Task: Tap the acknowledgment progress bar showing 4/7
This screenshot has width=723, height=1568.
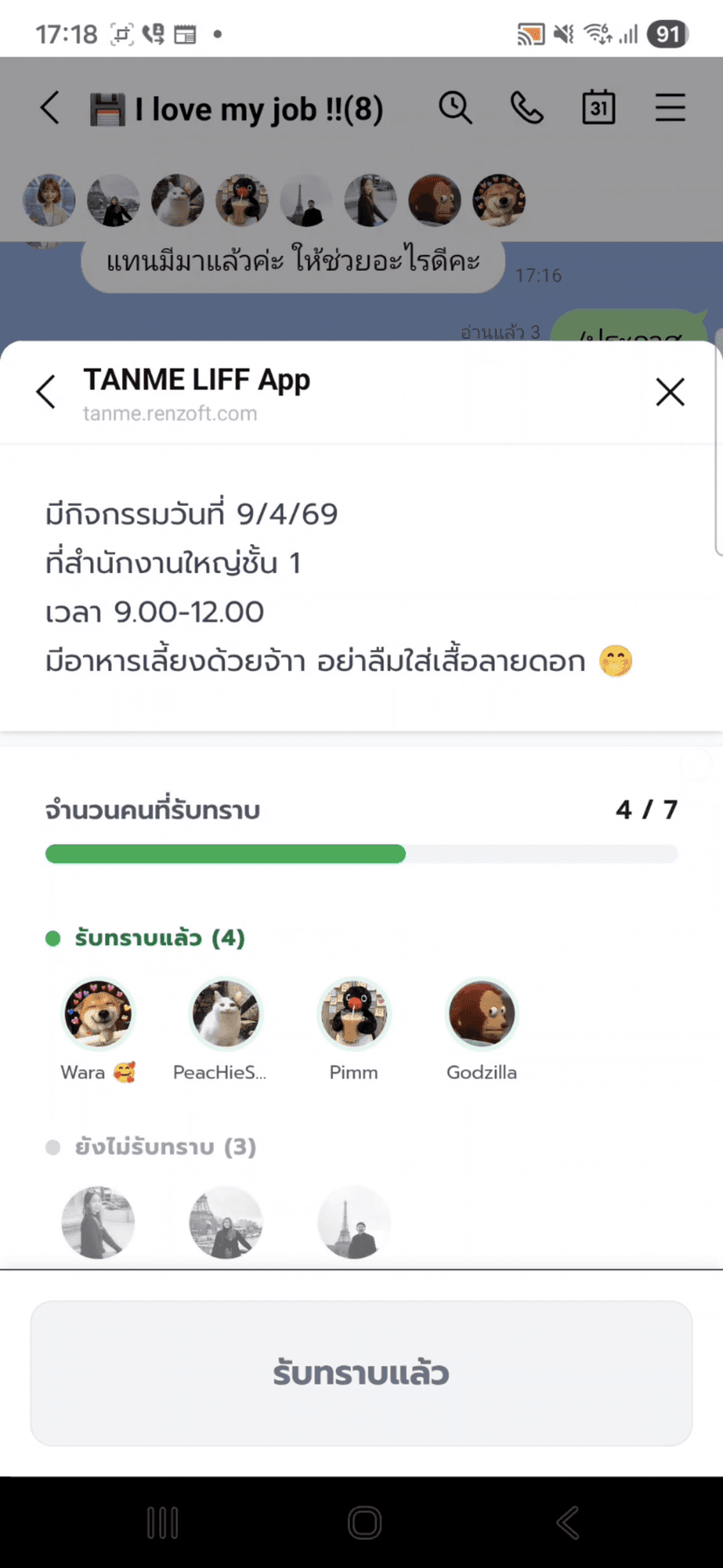Action: pyautogui.click(x=361, y=853)
